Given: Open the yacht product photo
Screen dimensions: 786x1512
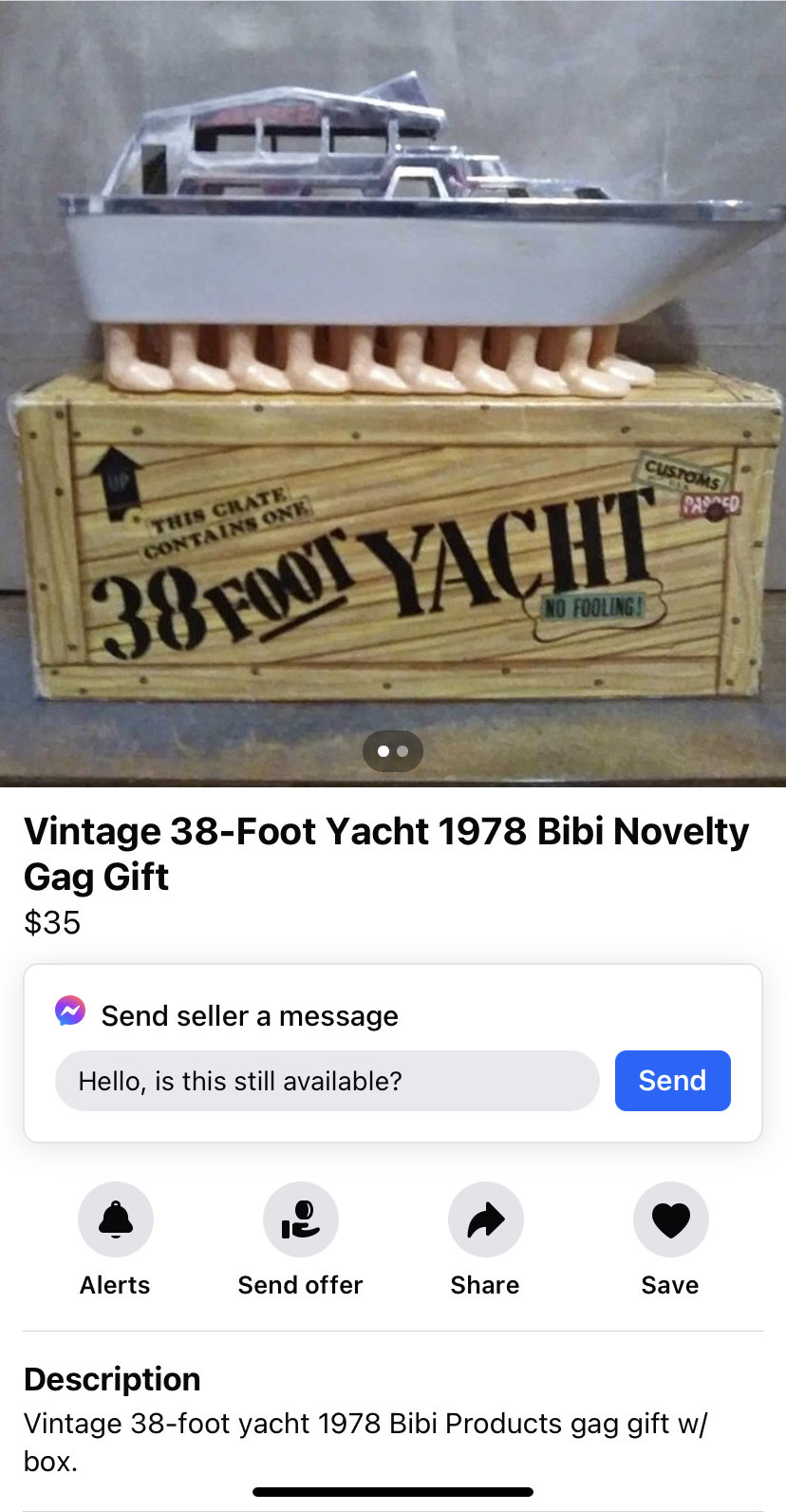Looking at the screenshot, I should tap(393, 380).
